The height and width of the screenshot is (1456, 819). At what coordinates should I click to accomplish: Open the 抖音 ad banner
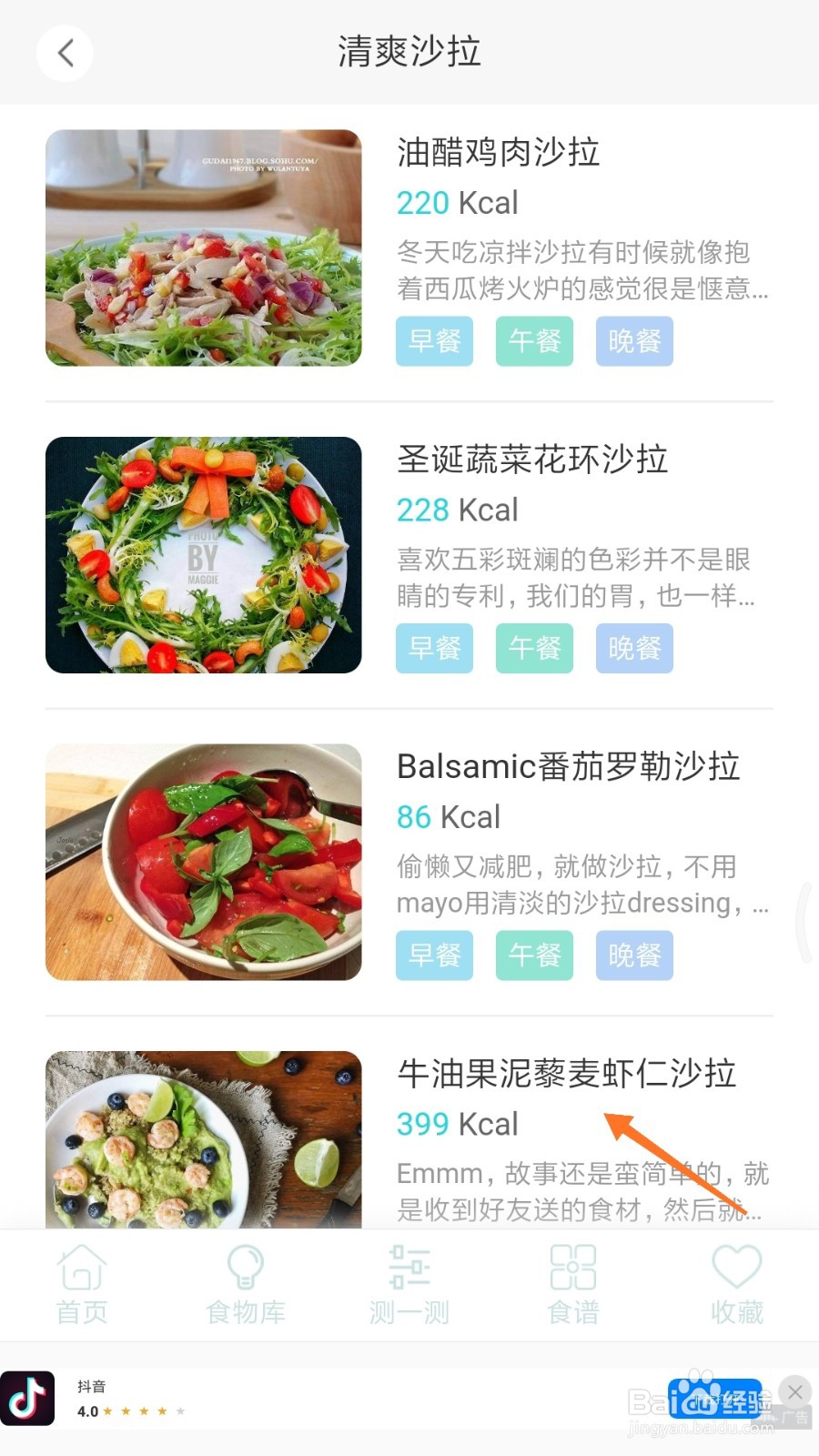point(273,1399)
